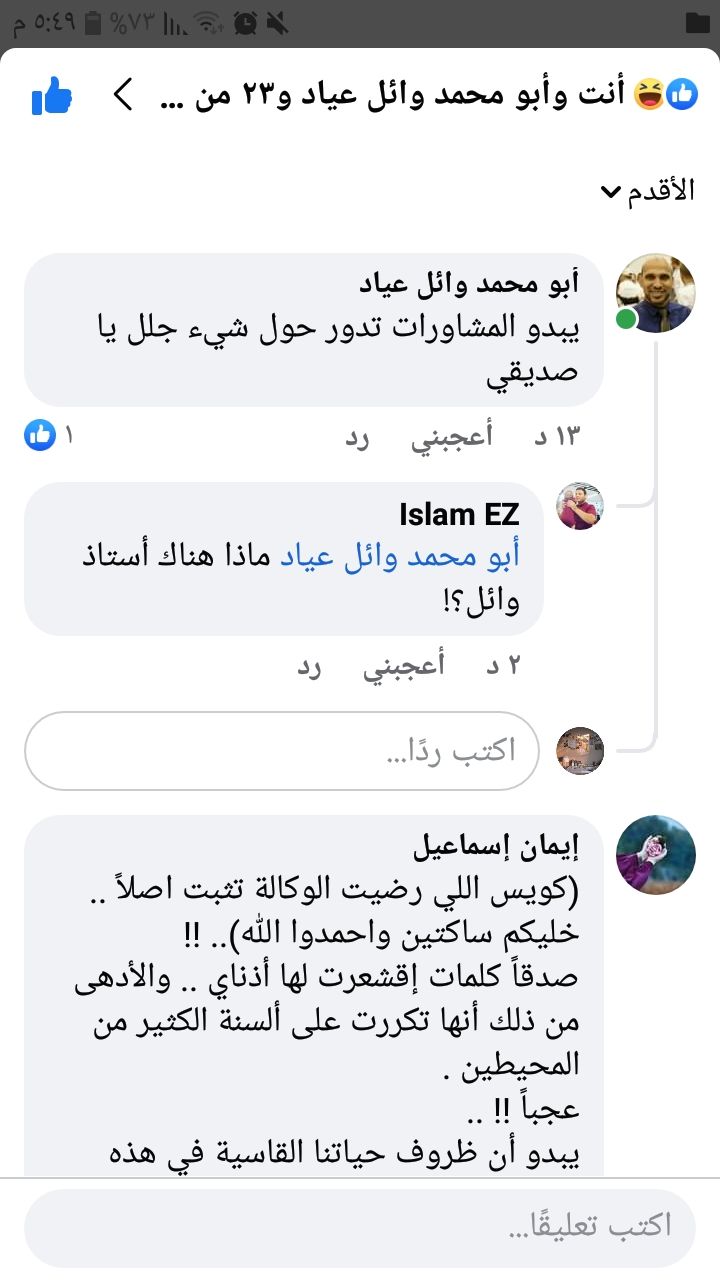The width and height of the screenshot is (720, 1280).
Task: Open Islam EZ's name above the reply
Action: tap(459, 515)
